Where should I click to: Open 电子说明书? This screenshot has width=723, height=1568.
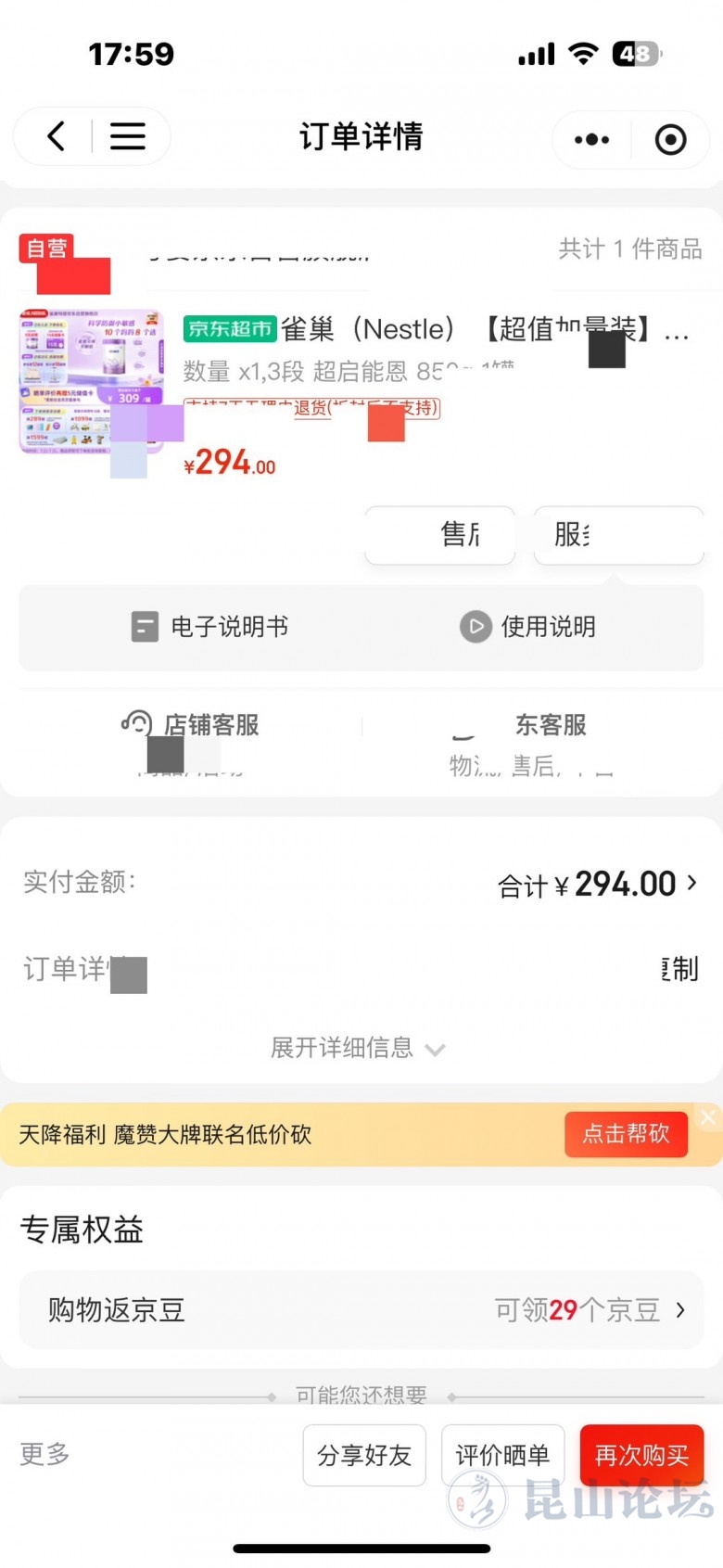(209, 627)
